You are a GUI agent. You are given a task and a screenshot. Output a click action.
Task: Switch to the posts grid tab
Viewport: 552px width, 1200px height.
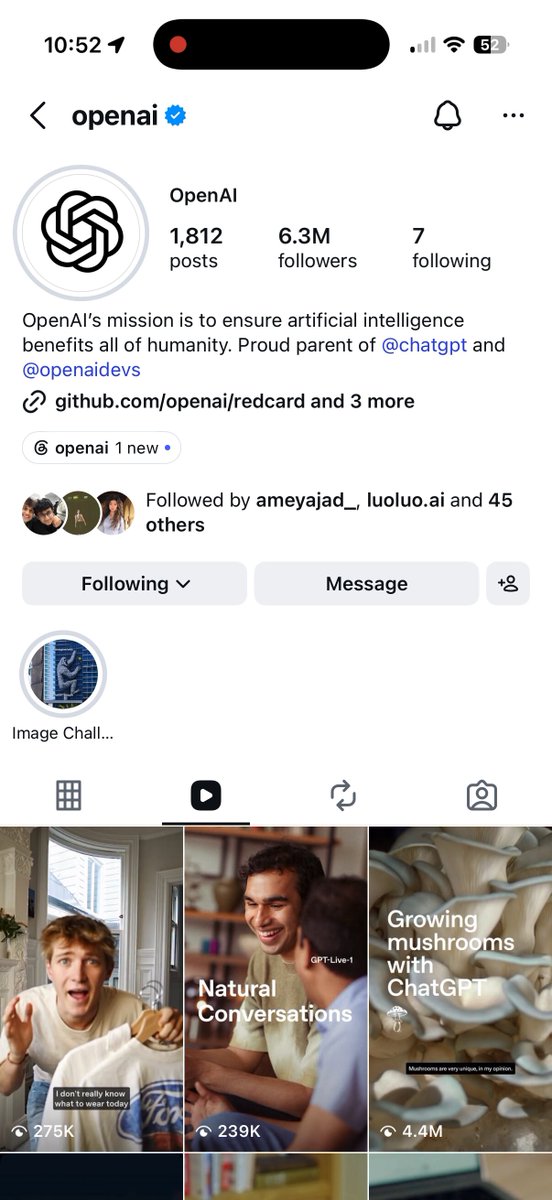tap(69, 796)
